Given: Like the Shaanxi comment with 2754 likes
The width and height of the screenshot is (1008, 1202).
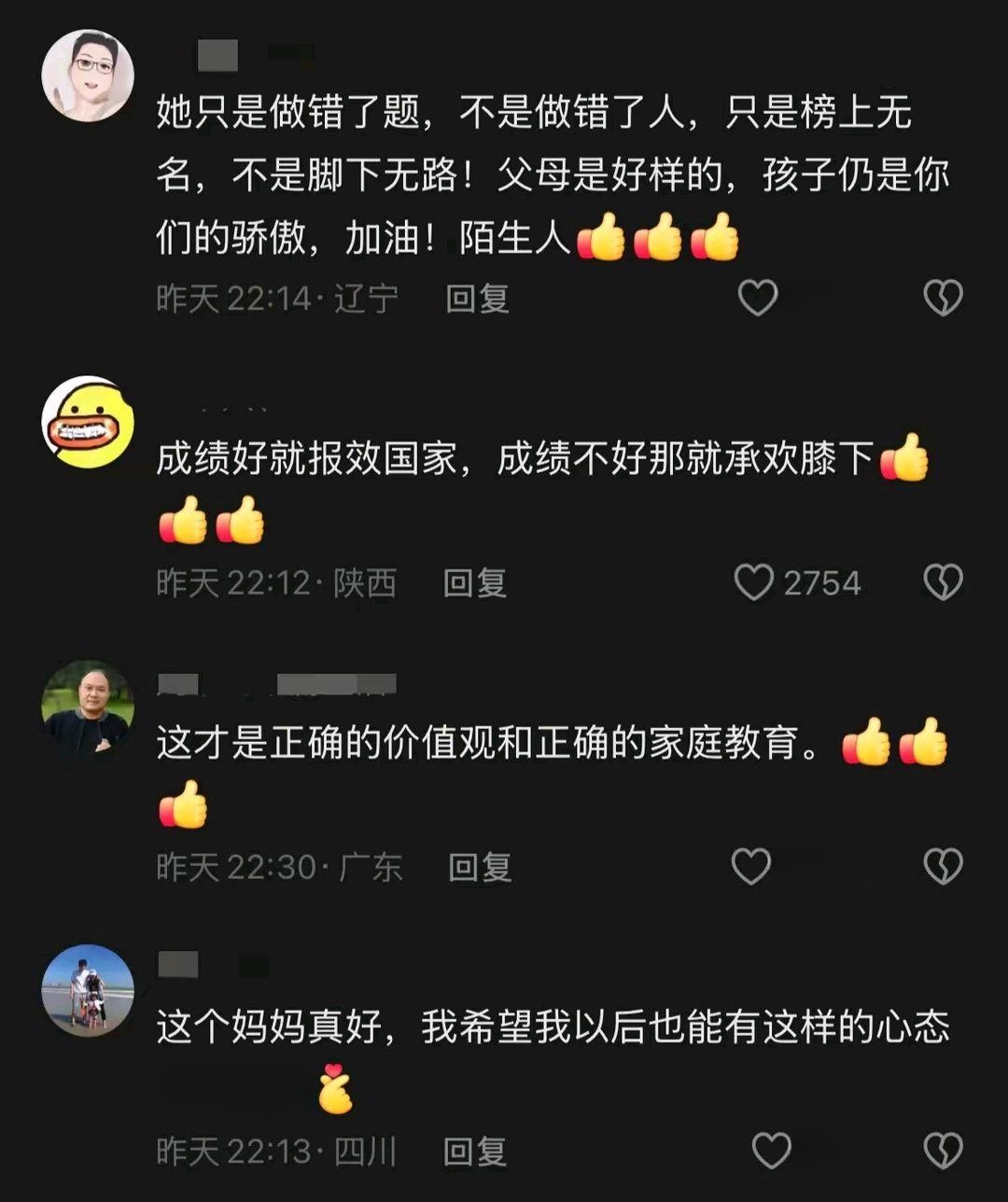Looking at the screenshot, I should point(754,582).
